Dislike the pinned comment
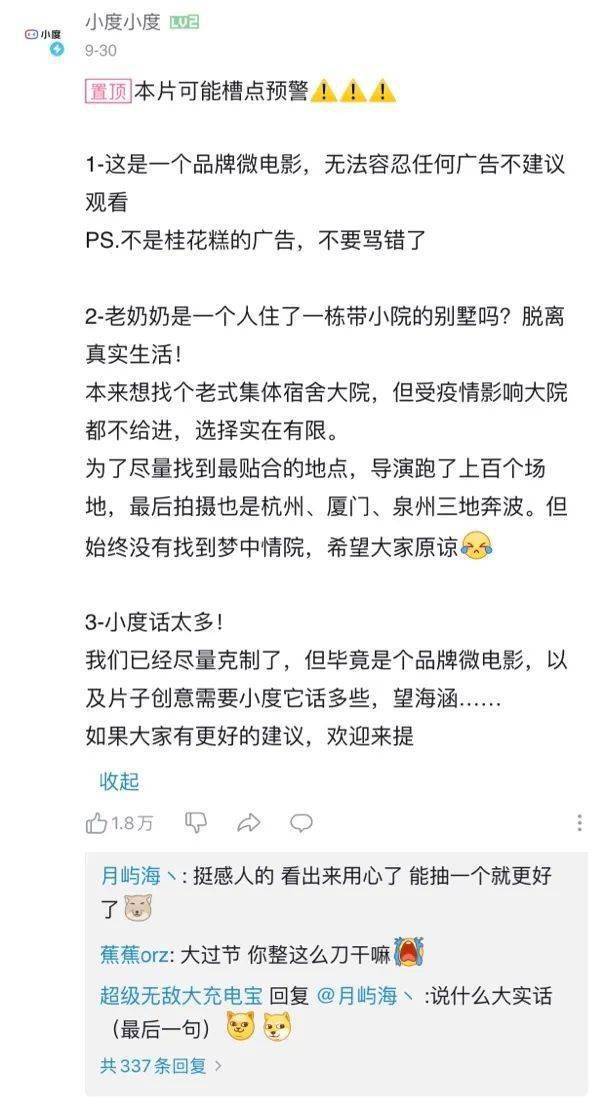 197,823
